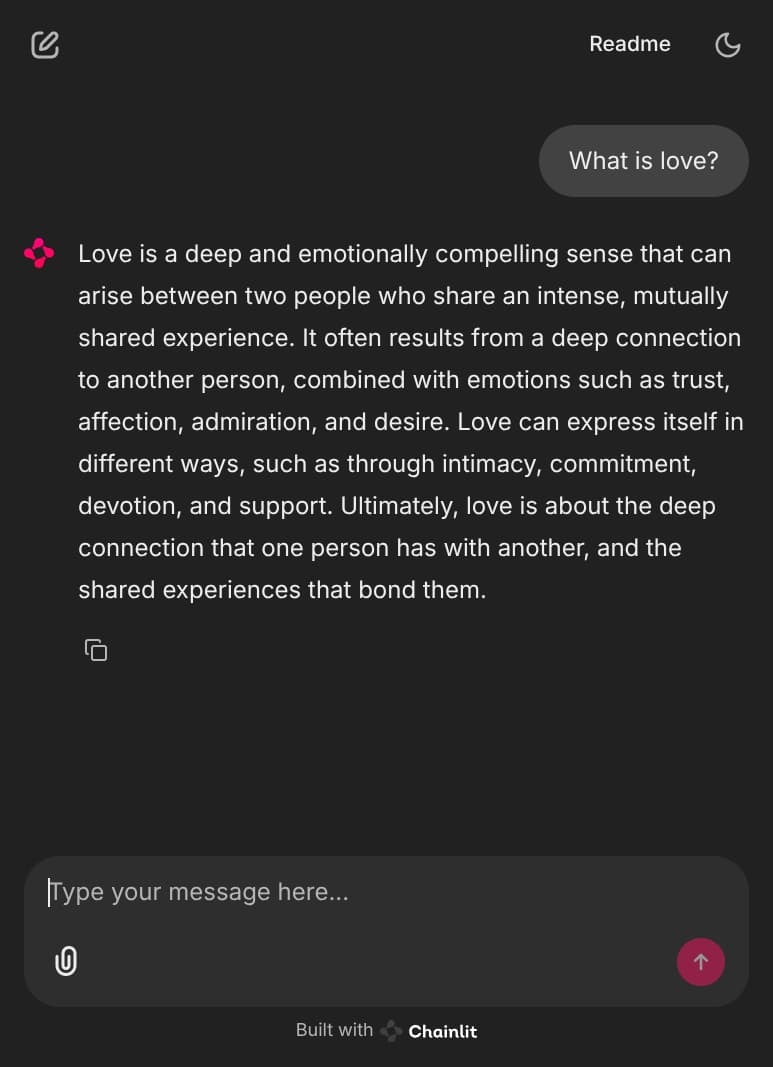The height and width of the screenshot is (1067, 773).
Task: Toggle the dark mode moon icon
Action: pyautogui.click(x=728, y=45)
